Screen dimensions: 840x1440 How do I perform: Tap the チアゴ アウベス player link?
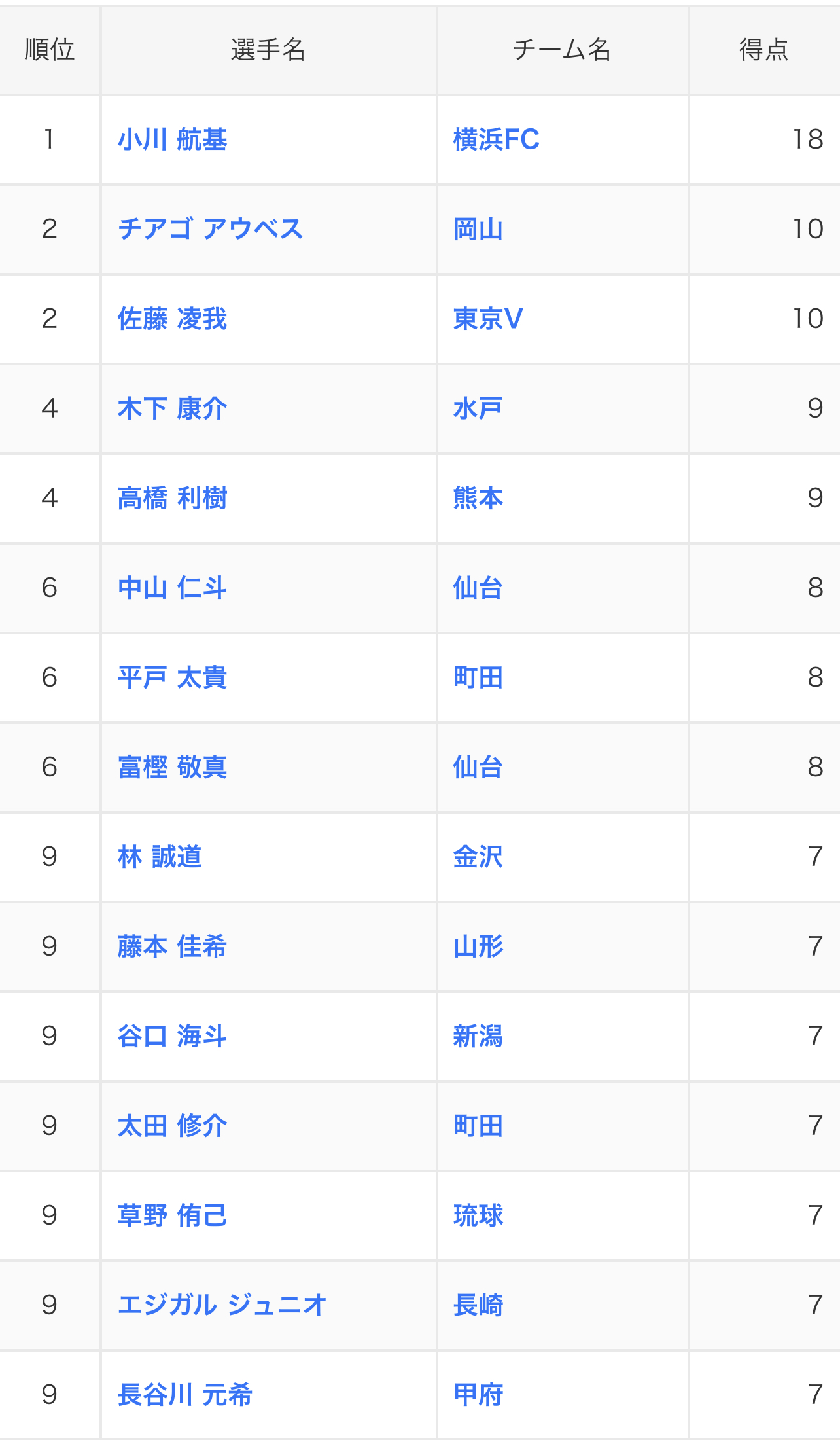click(210, 229)
